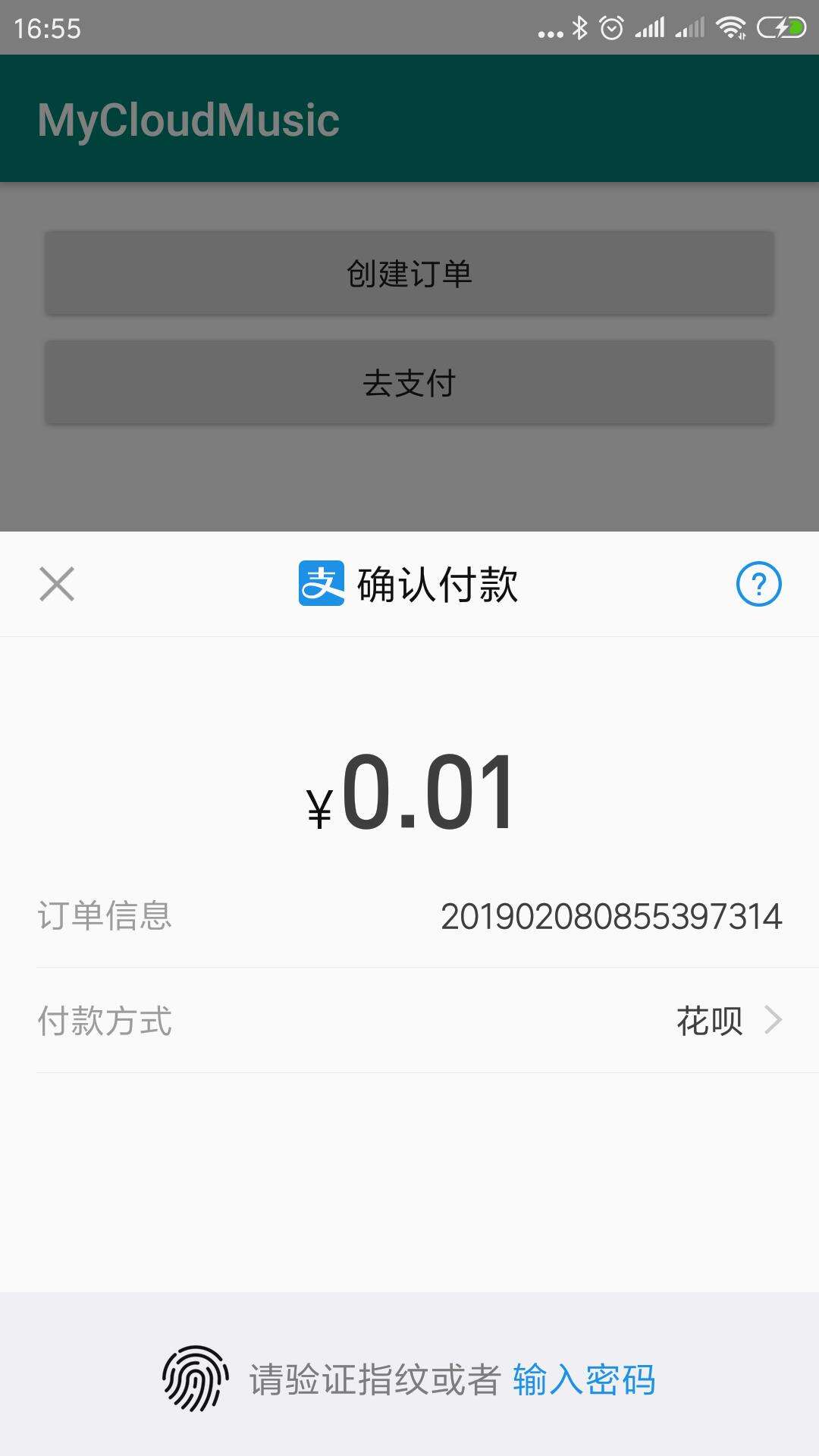
Task: Choose 输入密码 to enter password instead
Action: point(584,1379)
